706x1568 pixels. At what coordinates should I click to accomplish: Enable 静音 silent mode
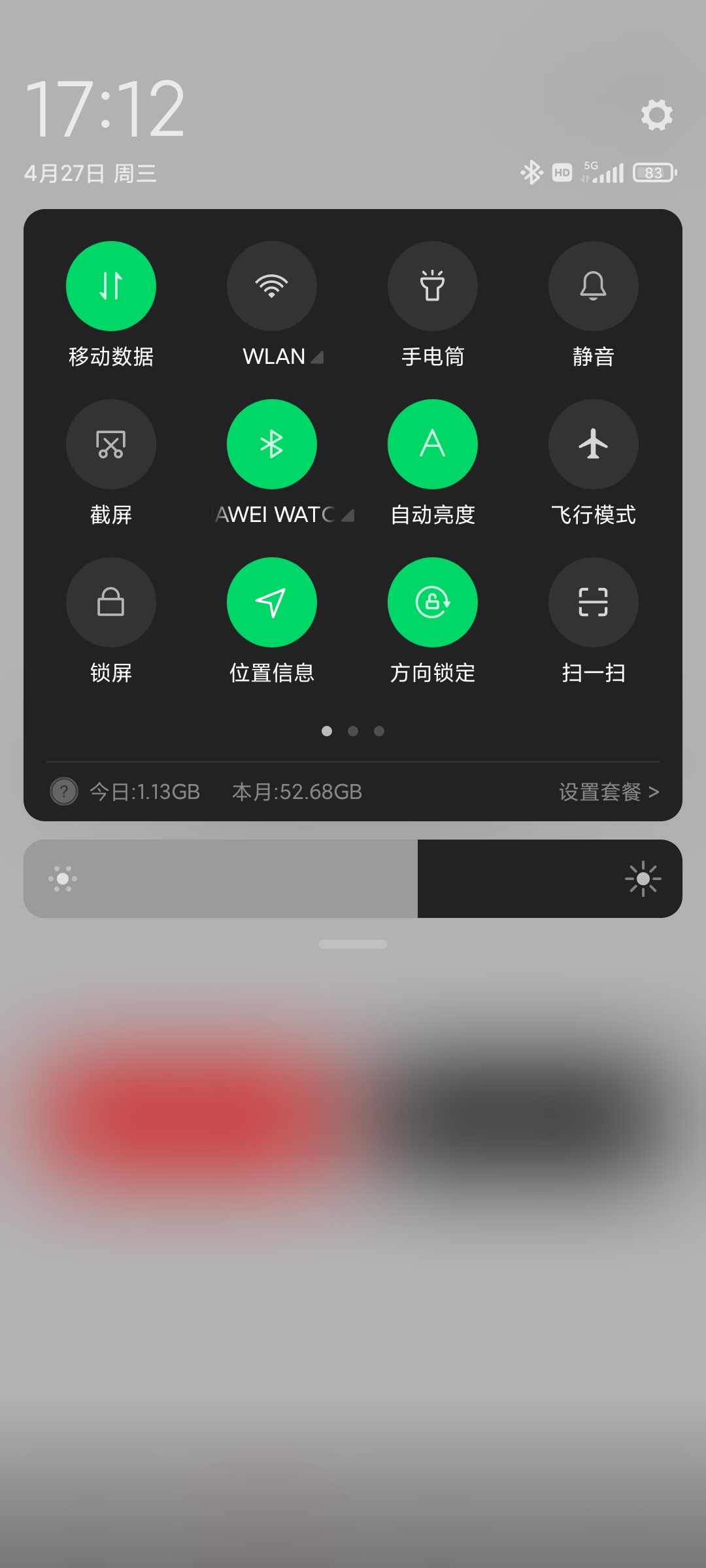point(594,286)
